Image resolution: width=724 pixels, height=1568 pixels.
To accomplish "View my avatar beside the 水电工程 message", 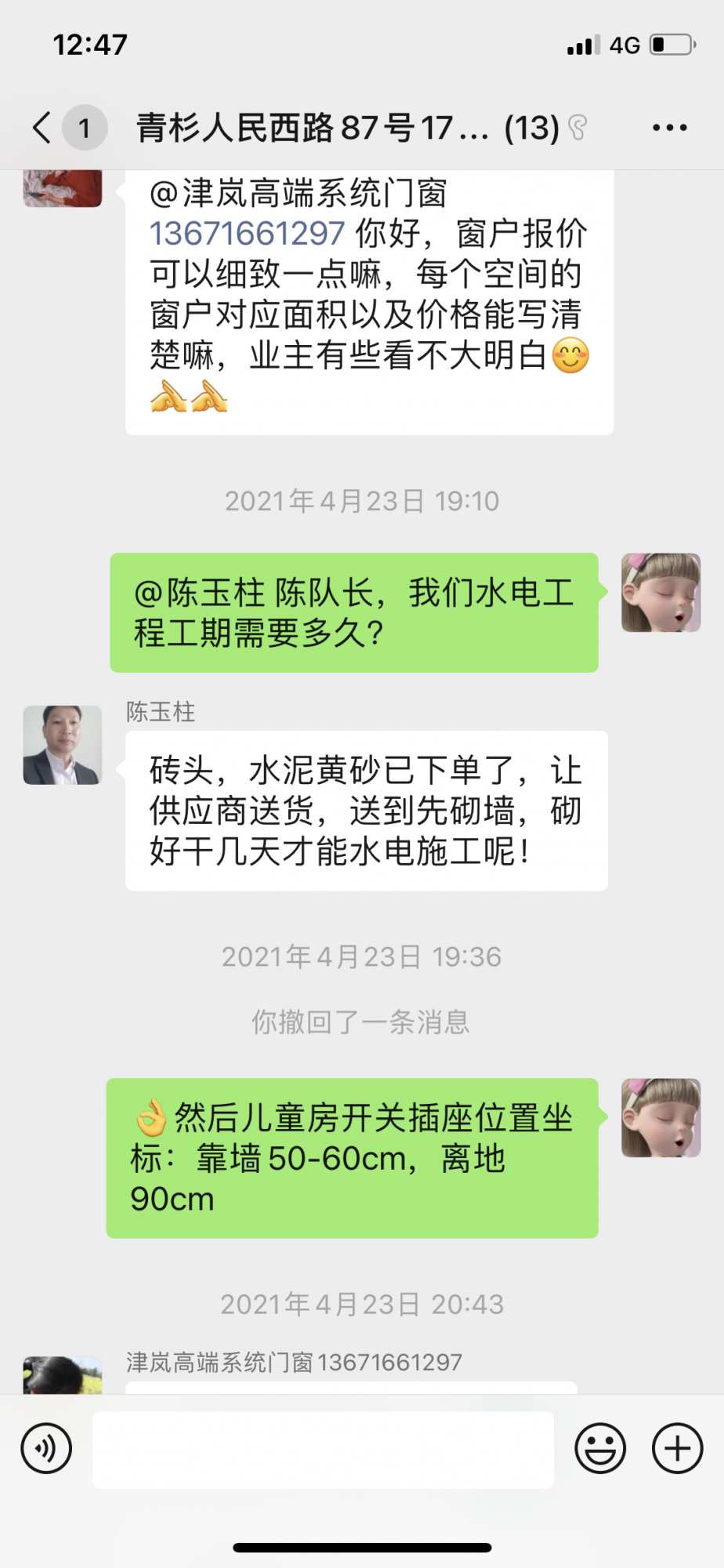I will 661,593.
